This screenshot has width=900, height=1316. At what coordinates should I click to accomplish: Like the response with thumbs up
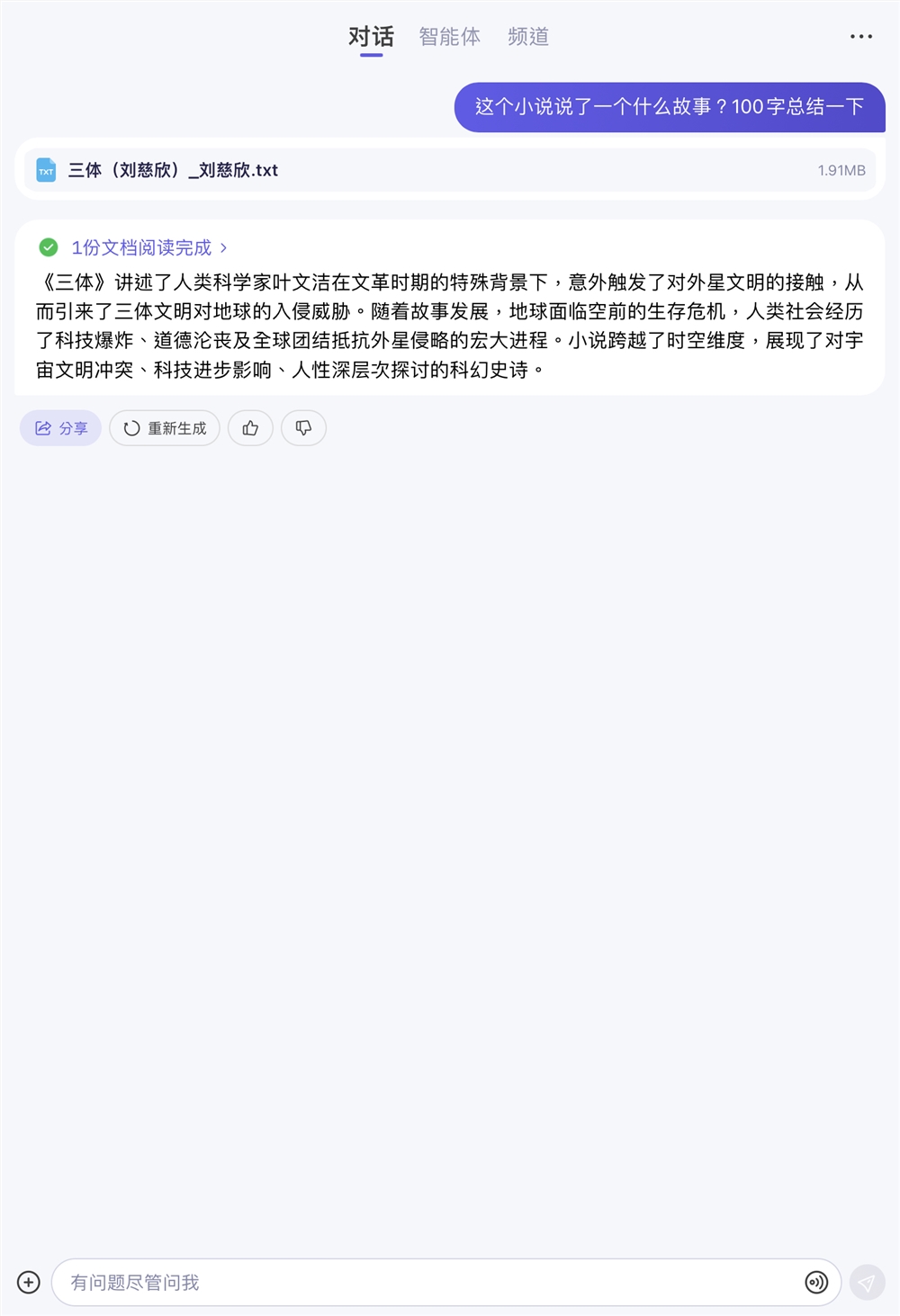coord(250,428)
